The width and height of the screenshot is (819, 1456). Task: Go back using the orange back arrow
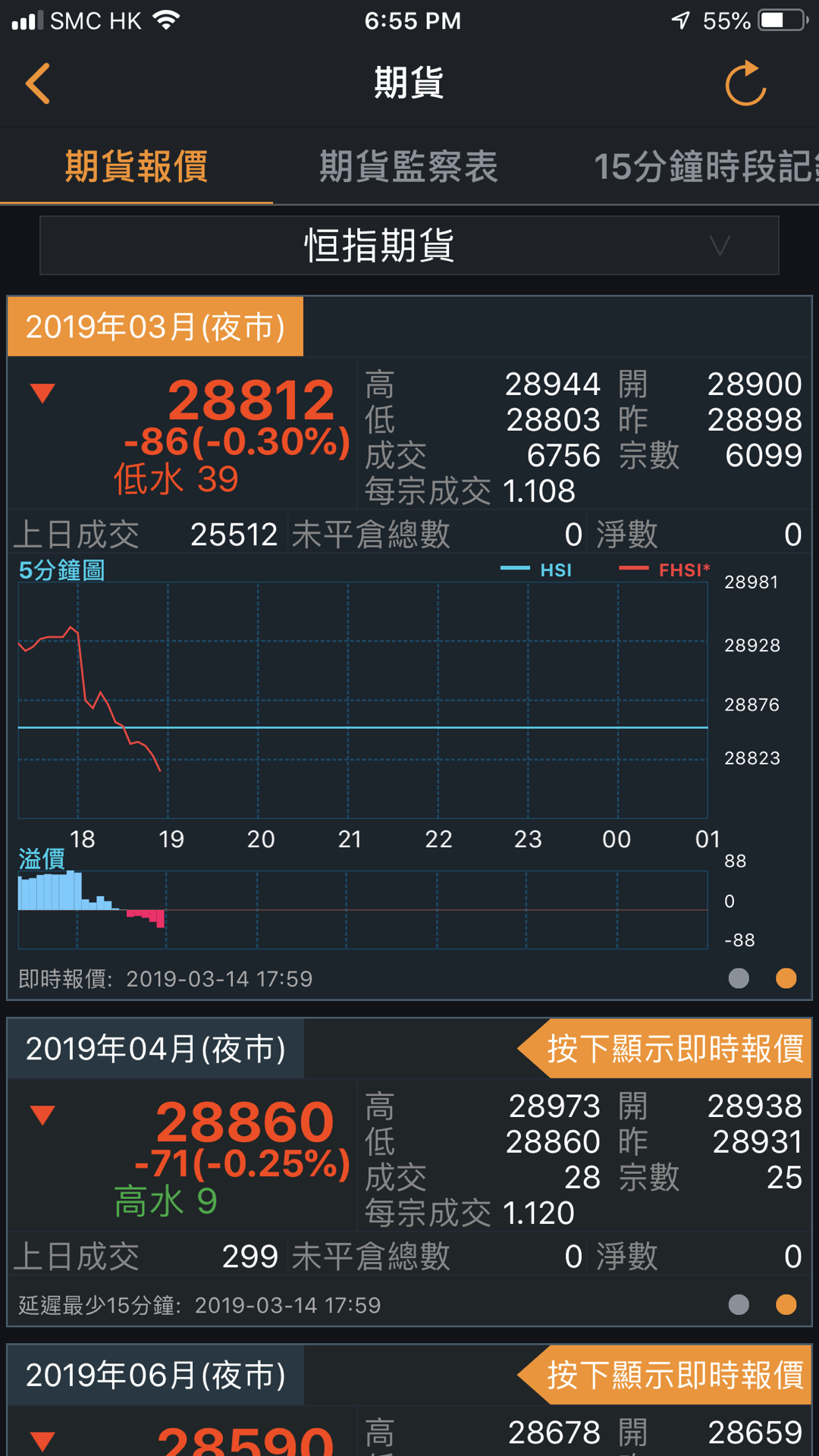click(x=38, y=83)
